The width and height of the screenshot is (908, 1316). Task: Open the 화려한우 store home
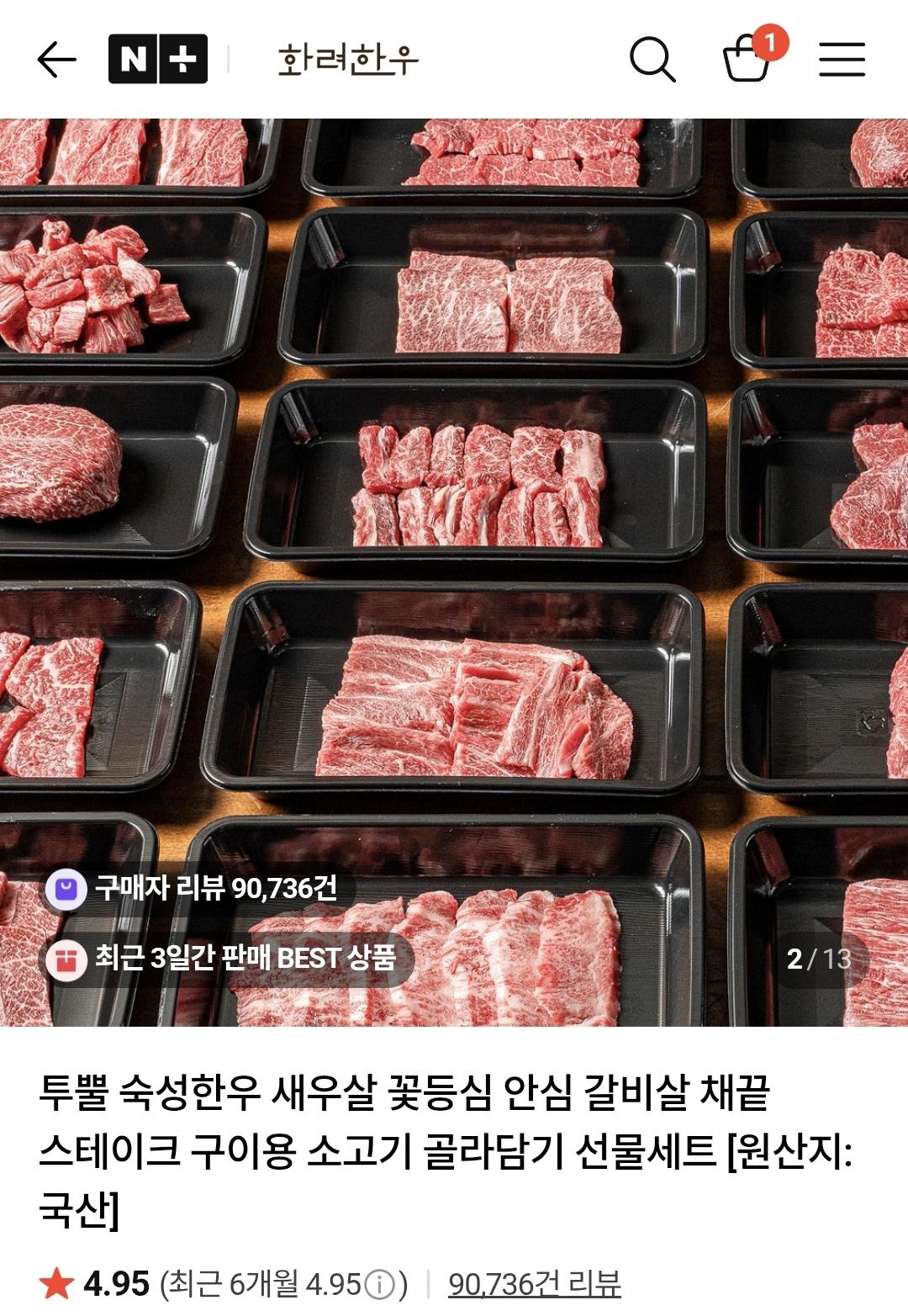(348, 60)
